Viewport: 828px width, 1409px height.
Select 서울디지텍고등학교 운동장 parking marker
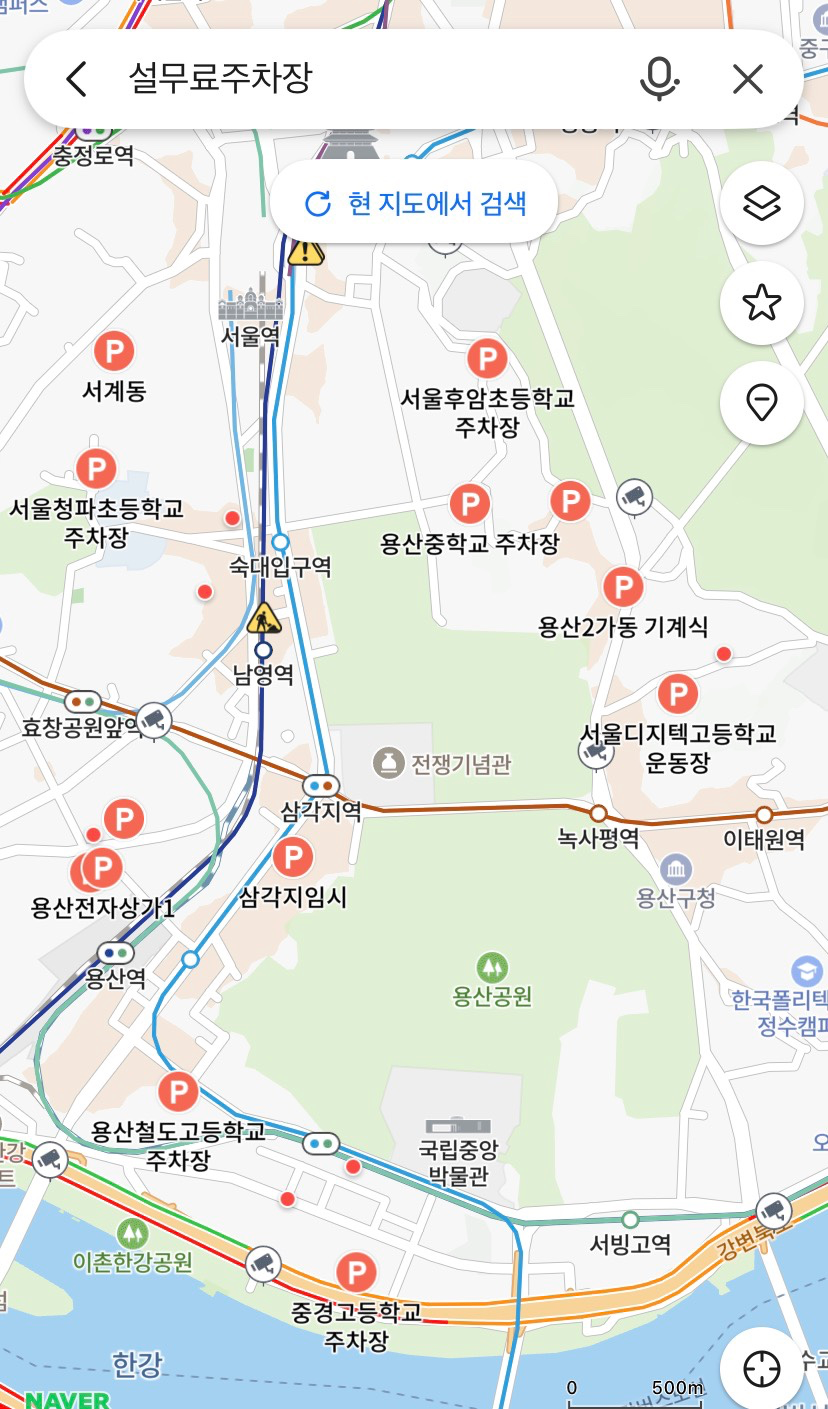click(x=678, y=693)
